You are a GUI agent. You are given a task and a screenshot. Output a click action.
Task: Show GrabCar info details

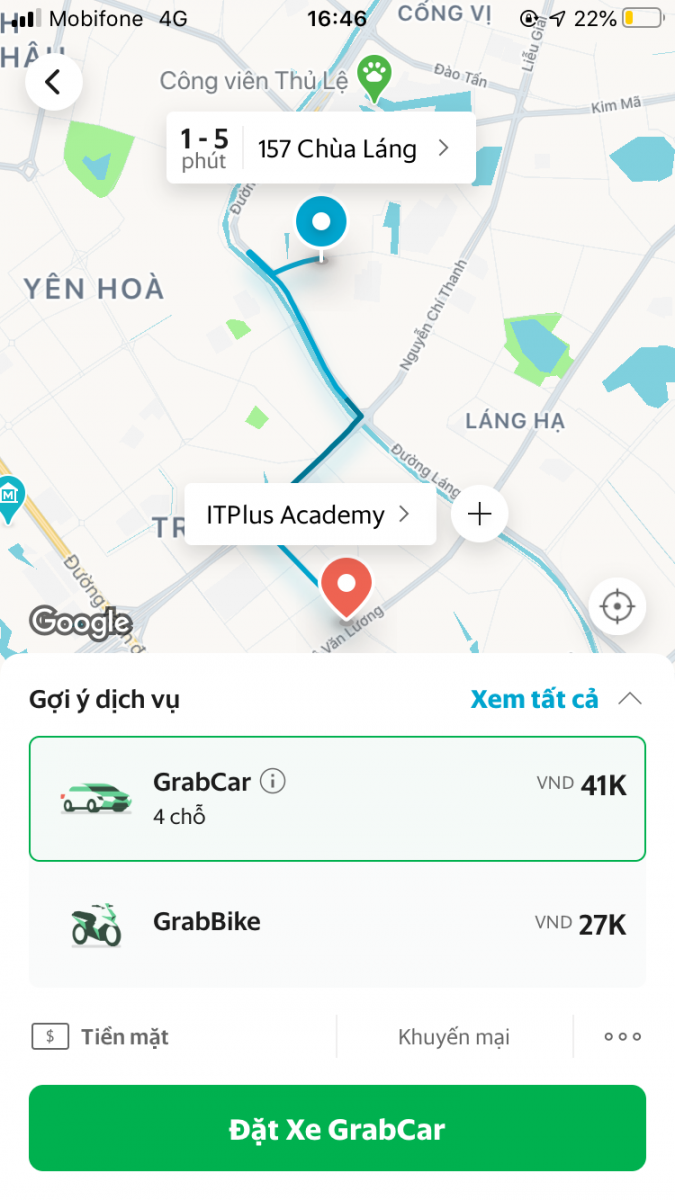pos(273,781)
